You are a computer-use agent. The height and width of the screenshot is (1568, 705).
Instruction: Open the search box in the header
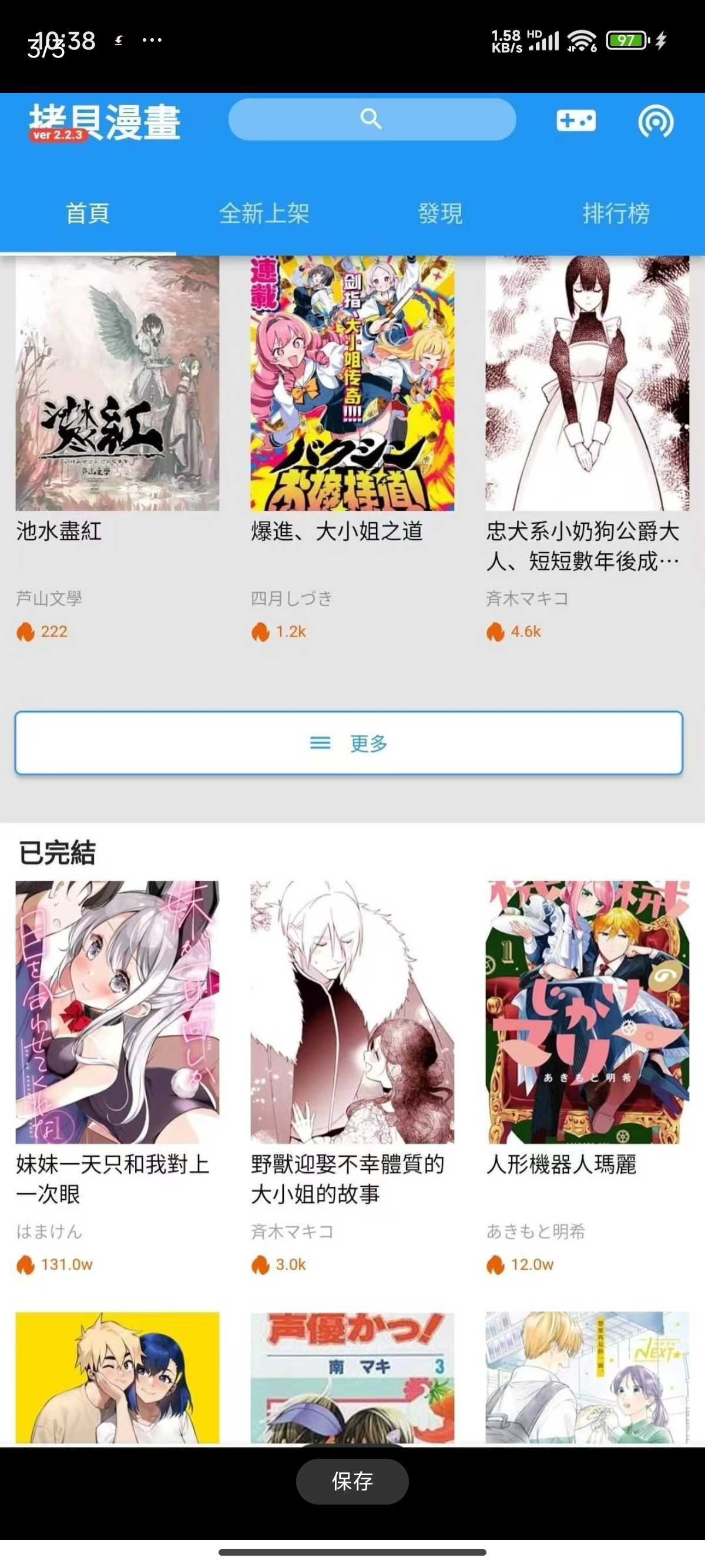click(371, 119)
